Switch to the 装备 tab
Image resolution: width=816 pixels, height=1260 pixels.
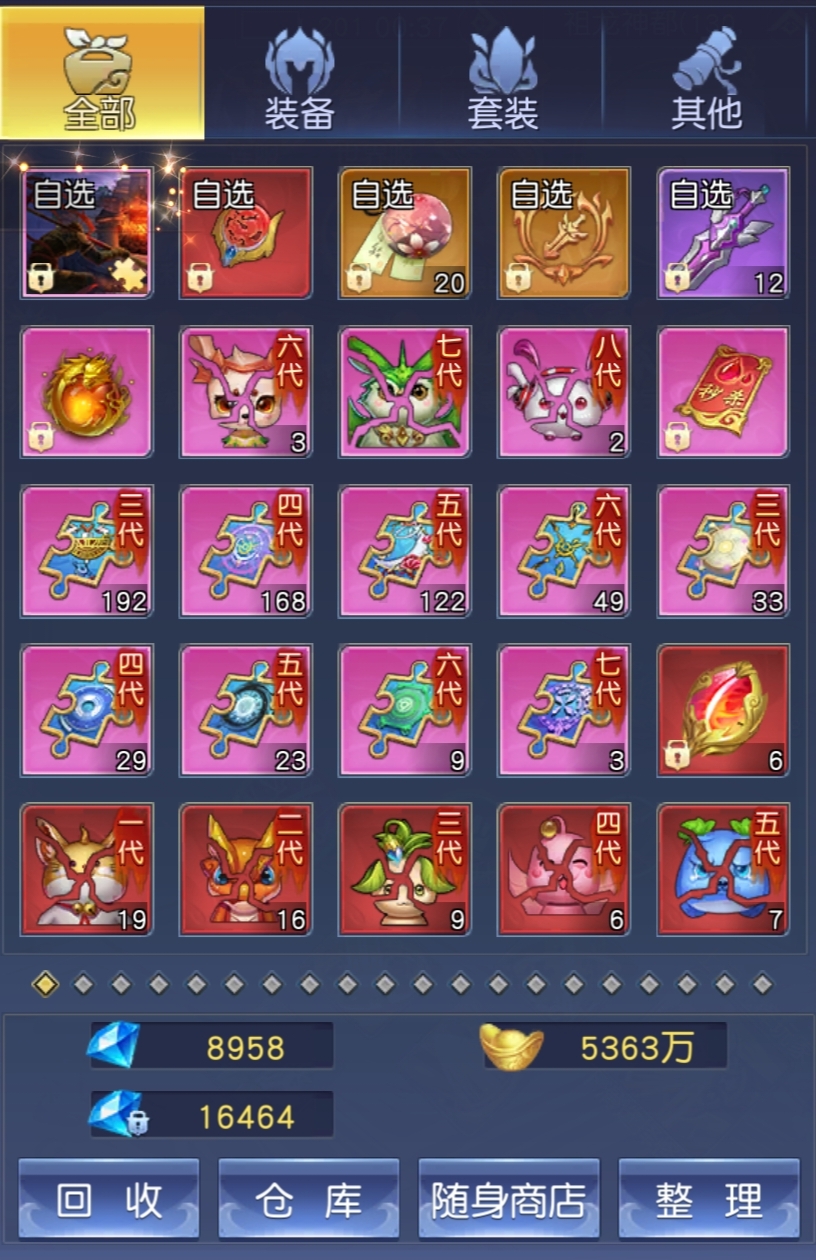pos(300,72)
